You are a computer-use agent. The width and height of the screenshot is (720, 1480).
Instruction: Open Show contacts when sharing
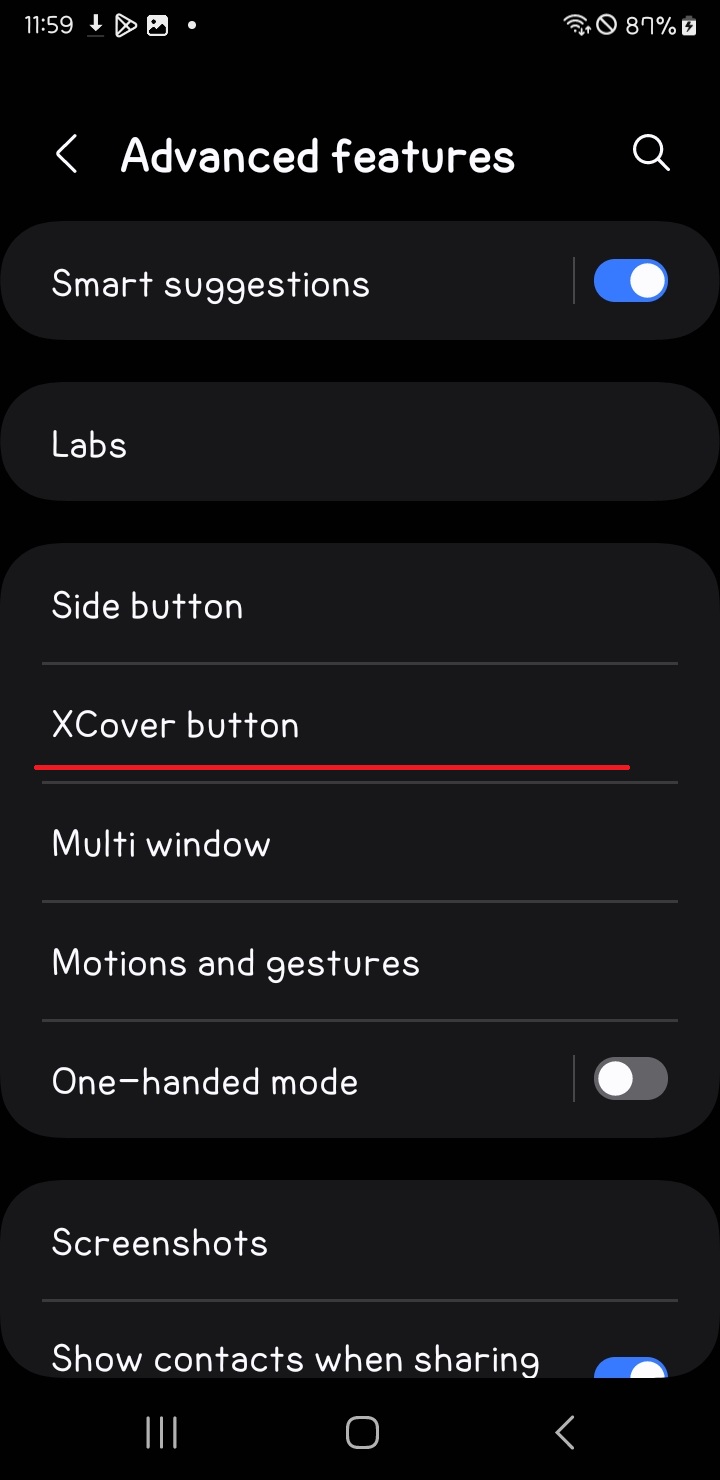click(296, 1359)
